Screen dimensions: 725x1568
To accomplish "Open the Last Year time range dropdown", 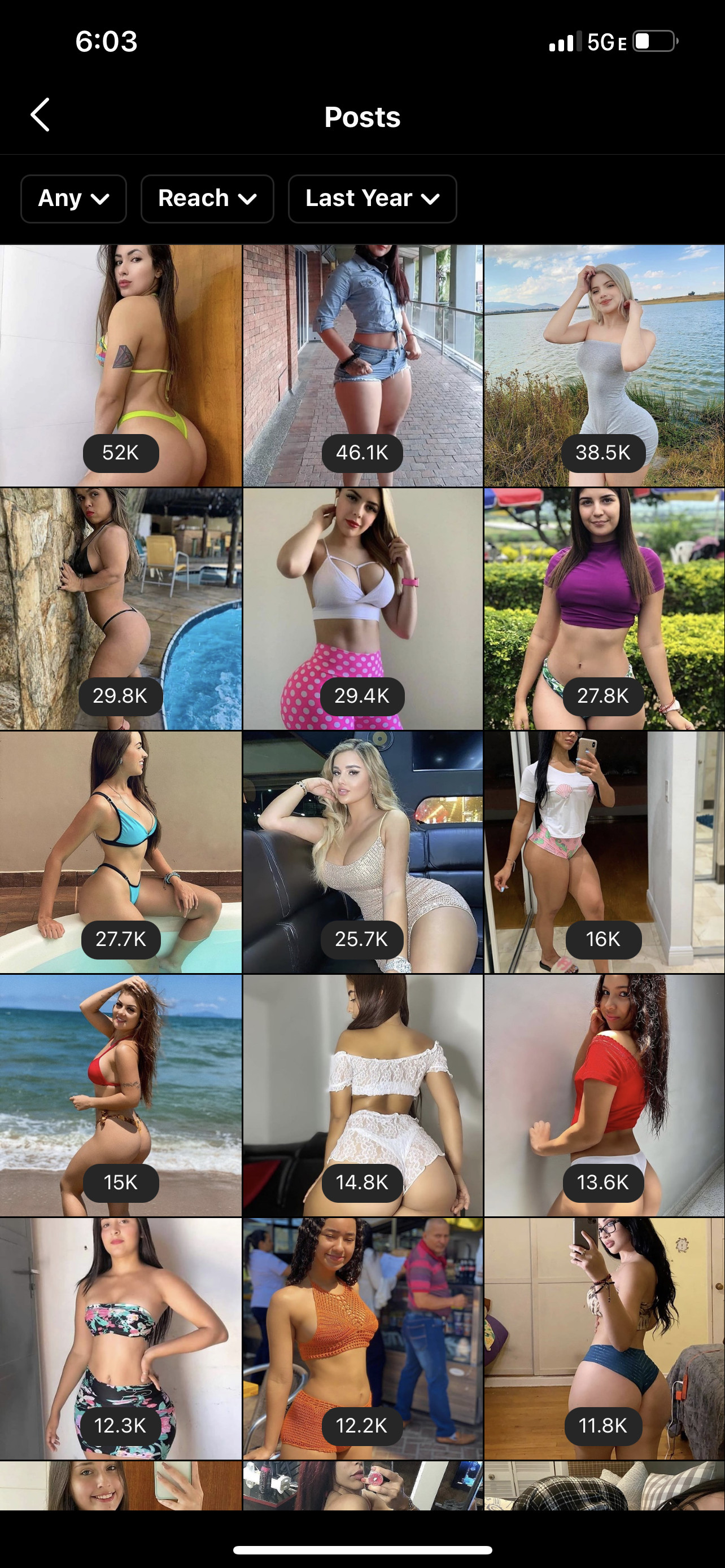I will click(x=372, y=199).
